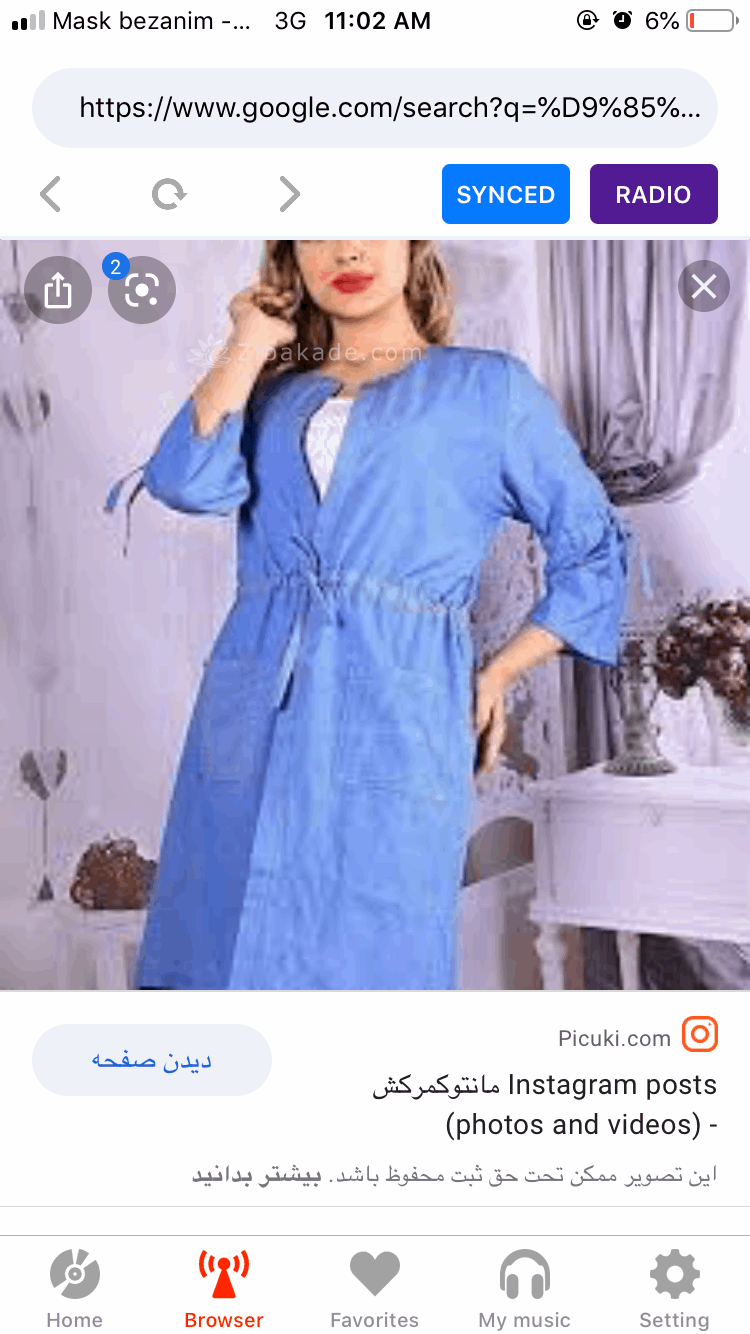Go back to the previous page
The height and width of the screenshot is (1334, 750).
pyautogui.click(x=50, y=194)
